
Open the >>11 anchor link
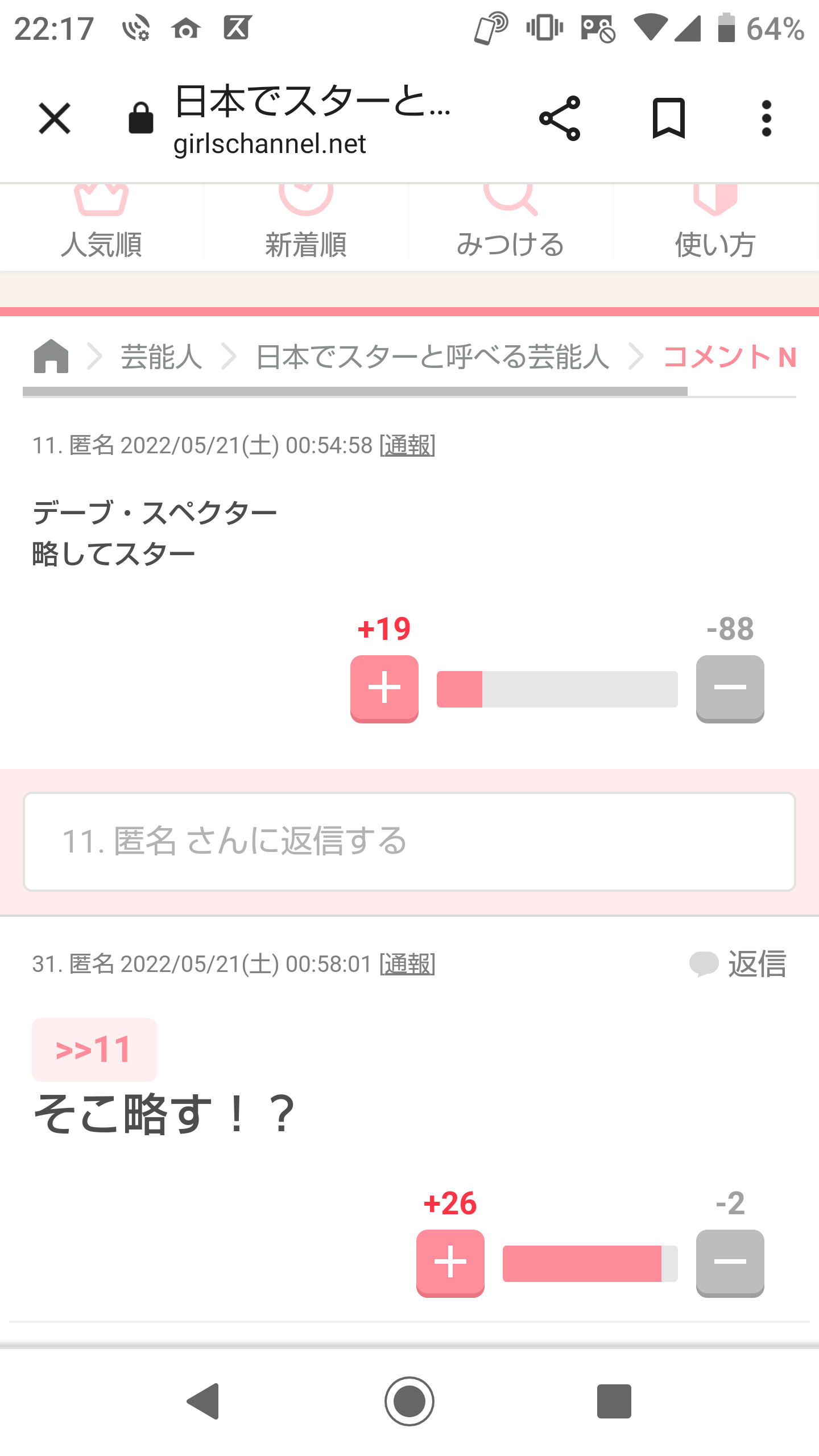click(94, 1049)
